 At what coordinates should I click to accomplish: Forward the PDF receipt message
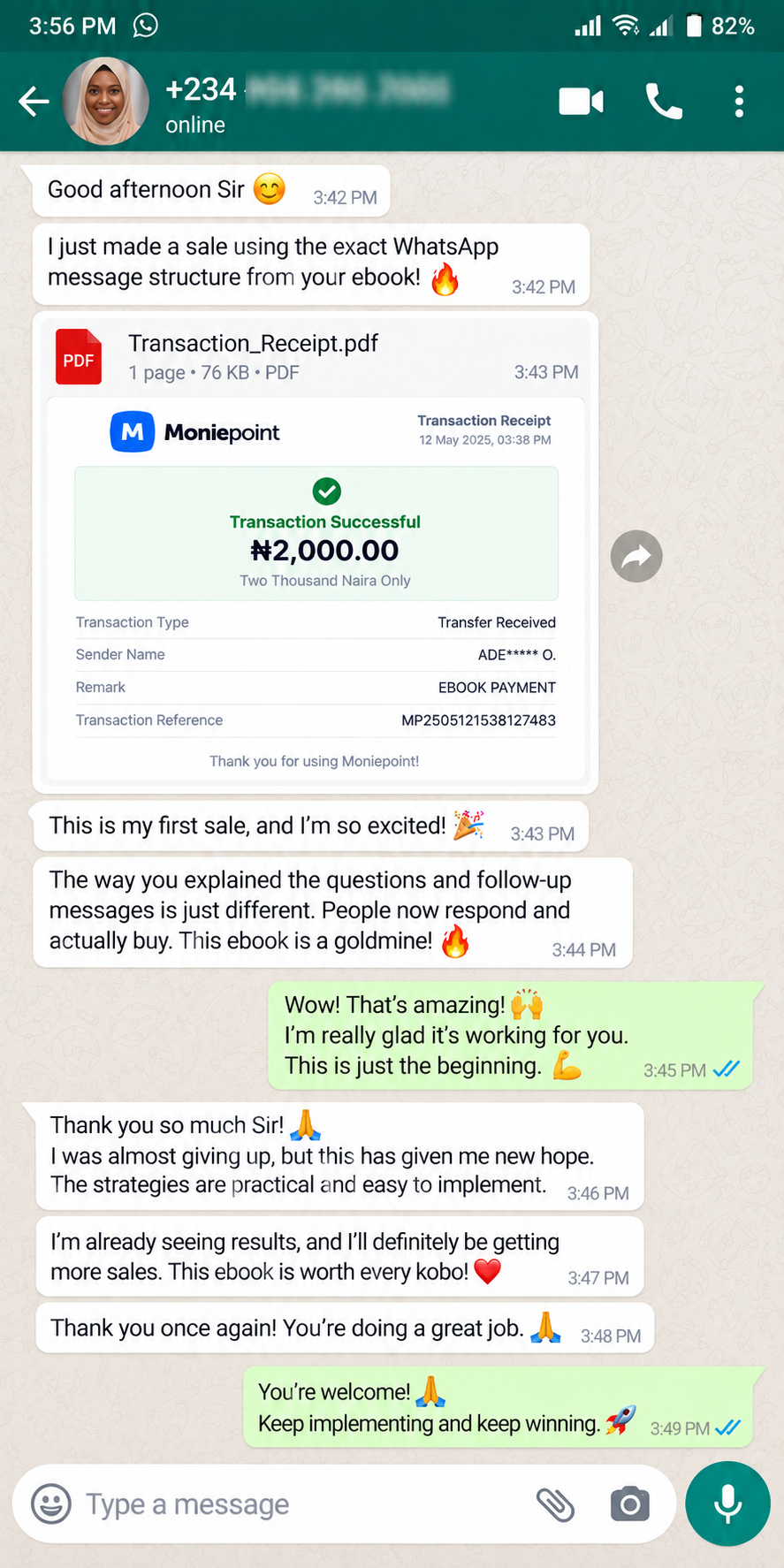(636, 556)
